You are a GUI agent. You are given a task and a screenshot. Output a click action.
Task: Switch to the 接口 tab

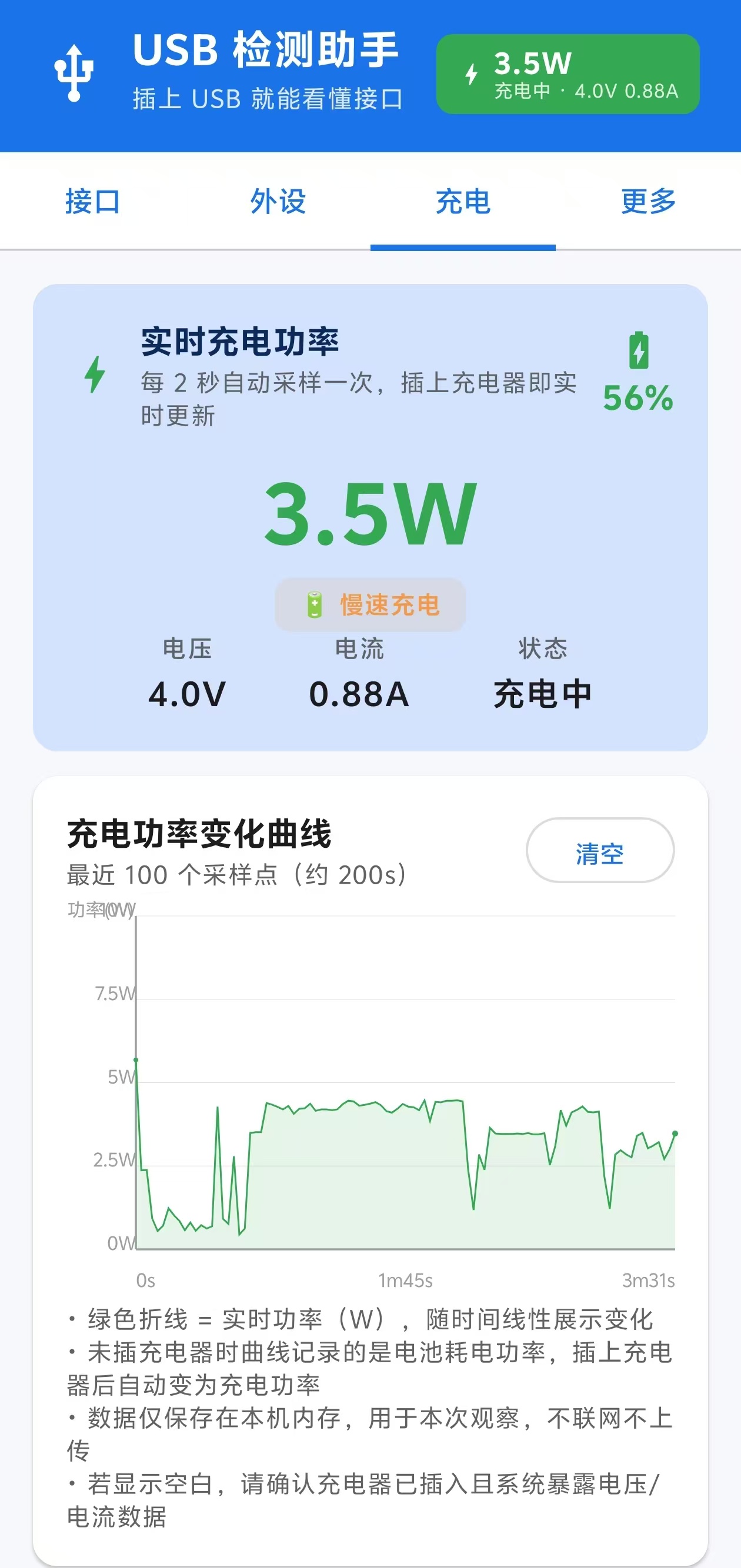(x=92, y=201)
